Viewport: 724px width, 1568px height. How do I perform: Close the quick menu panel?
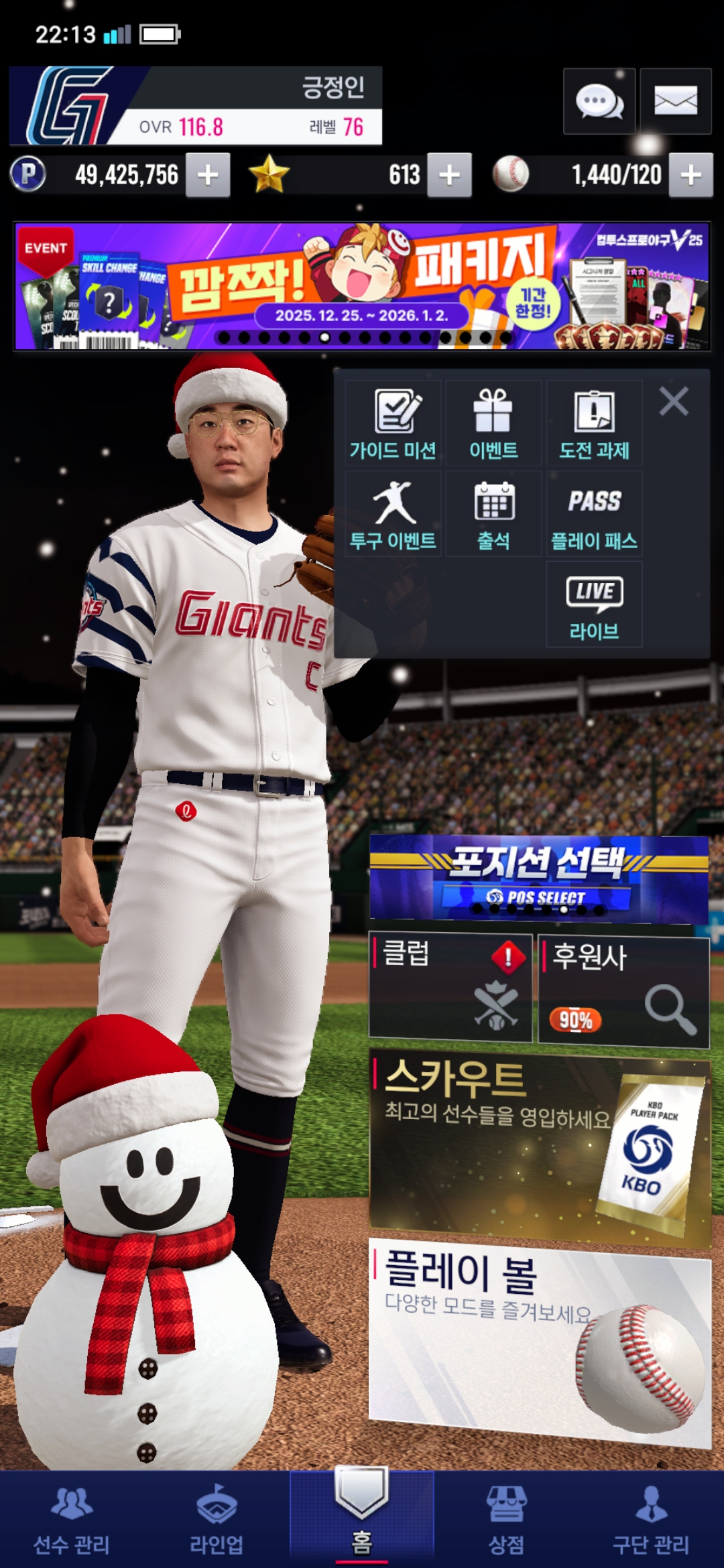(674, 402)
